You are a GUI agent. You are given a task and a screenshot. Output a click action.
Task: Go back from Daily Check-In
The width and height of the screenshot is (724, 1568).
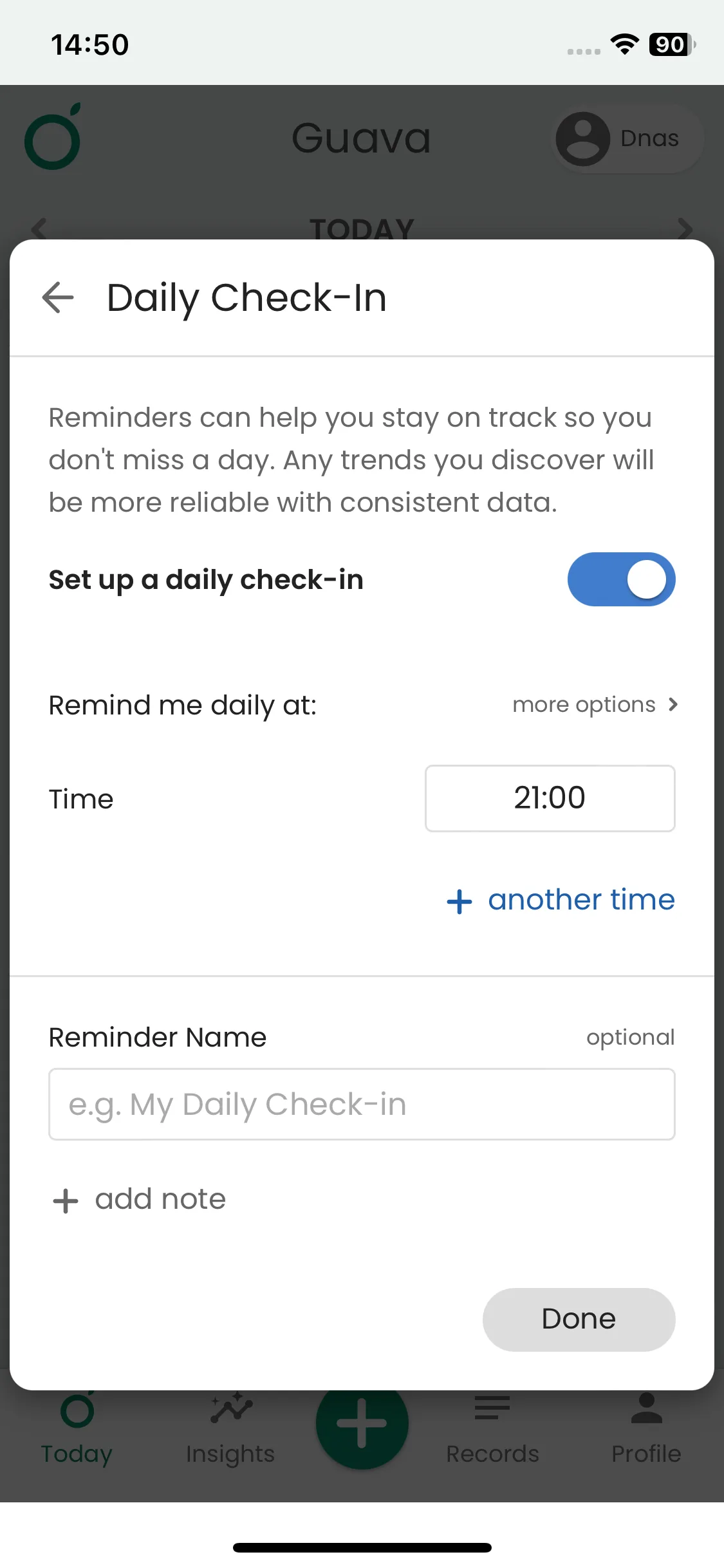(x=58, y=297)
